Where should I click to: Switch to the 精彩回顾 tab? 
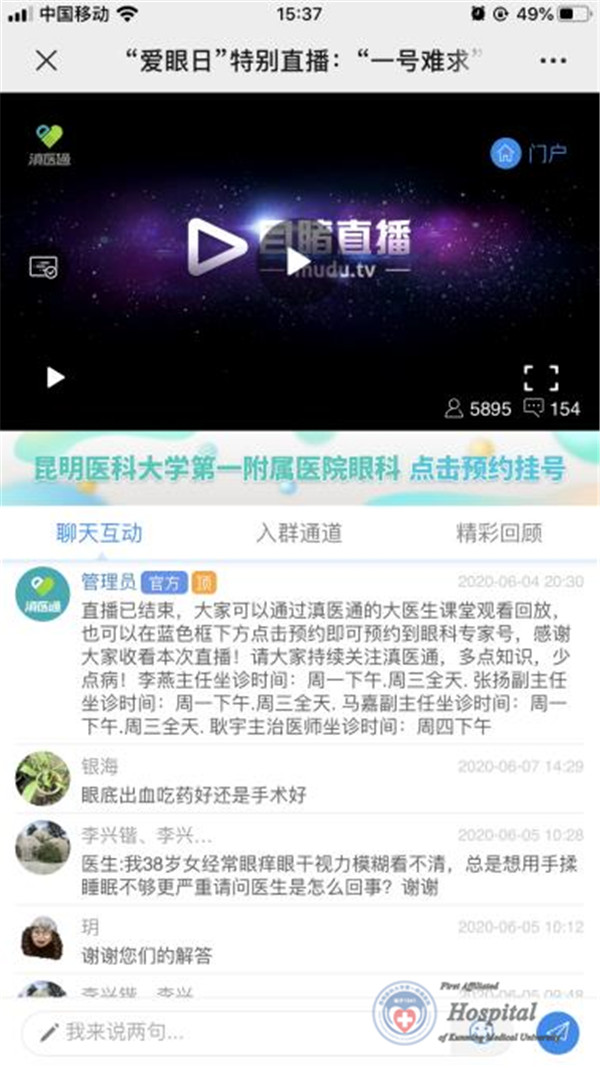point(499,532)
